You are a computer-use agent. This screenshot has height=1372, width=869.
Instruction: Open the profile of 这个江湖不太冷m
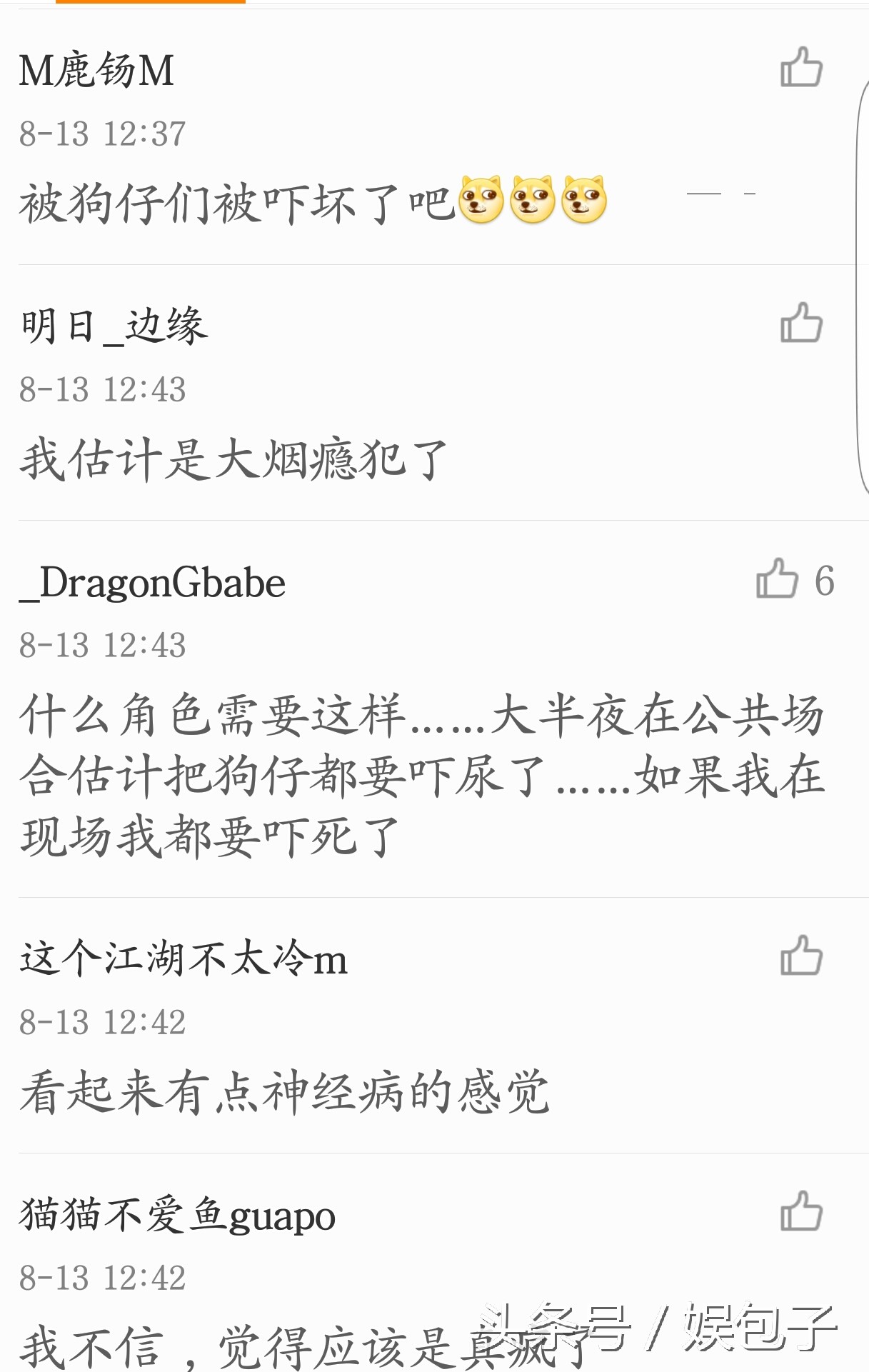point(184,958)
